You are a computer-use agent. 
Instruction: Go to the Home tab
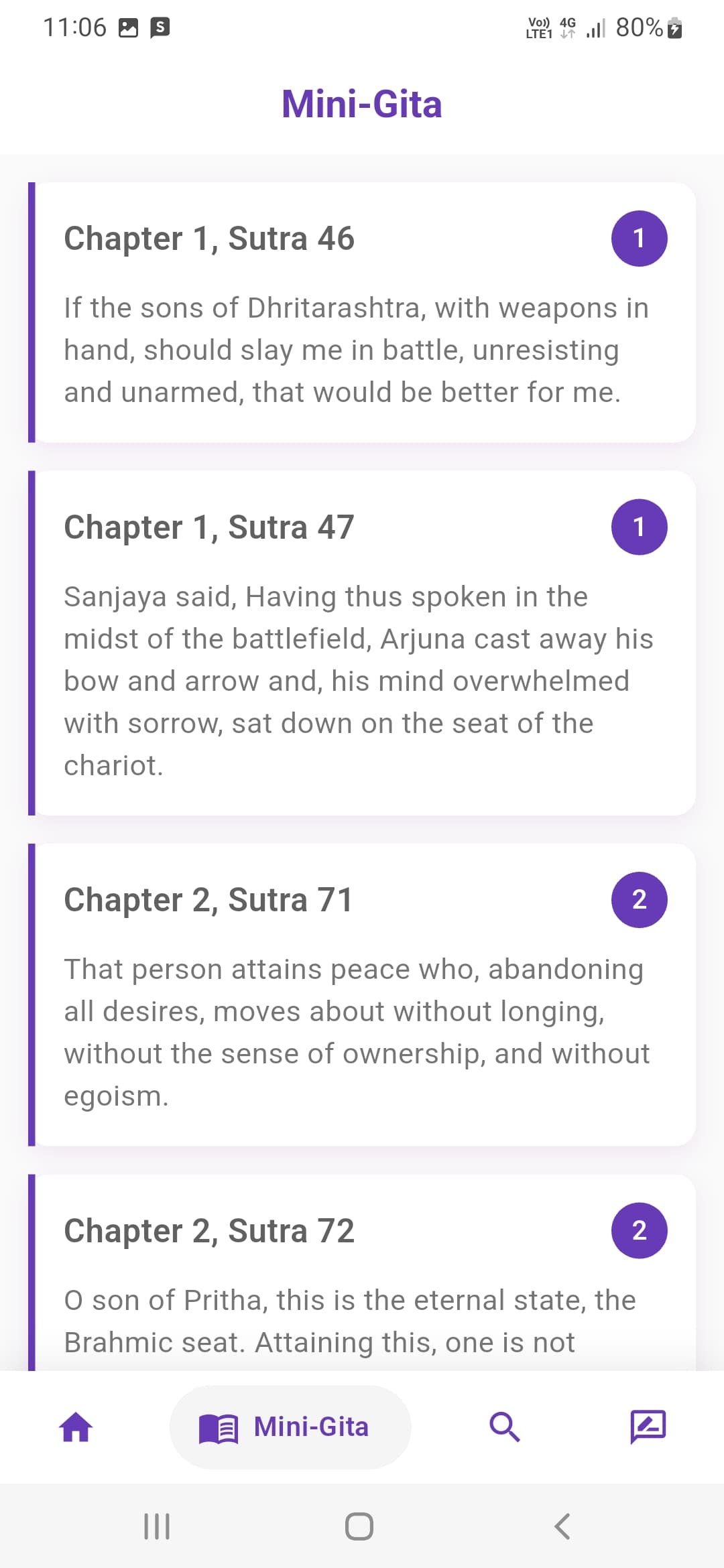[x=76, y=1427]
